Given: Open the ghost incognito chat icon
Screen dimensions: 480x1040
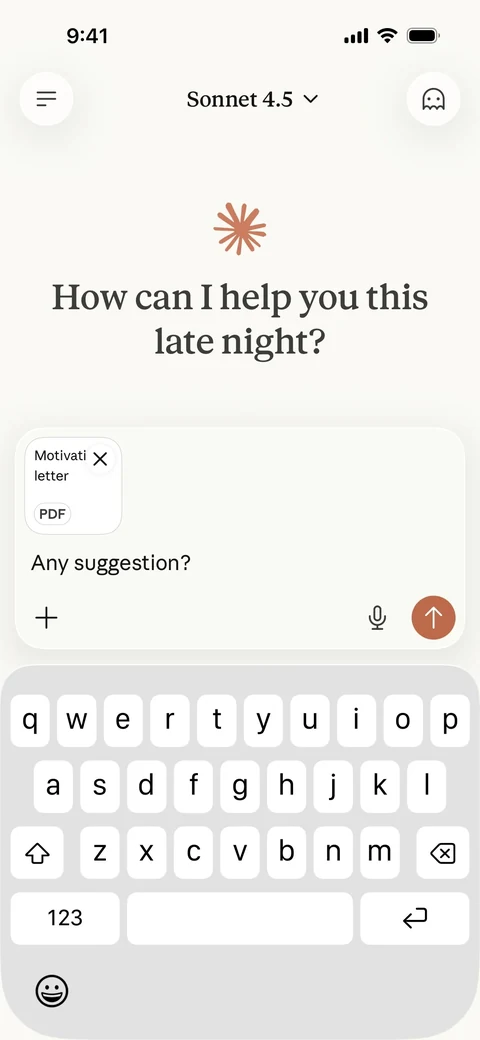Looking at the screenshot, I should (433, 99).
